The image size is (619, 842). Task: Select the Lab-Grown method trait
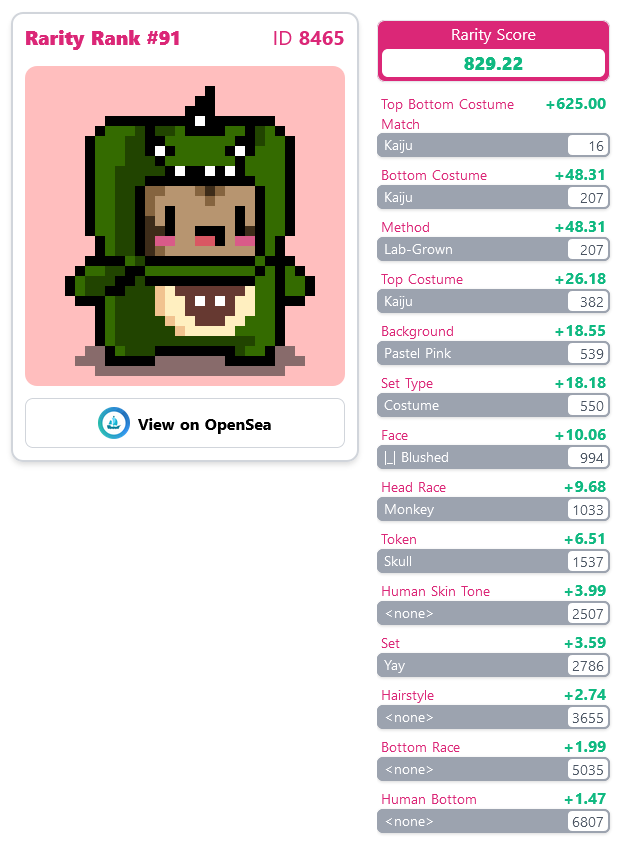pos(493,249)
